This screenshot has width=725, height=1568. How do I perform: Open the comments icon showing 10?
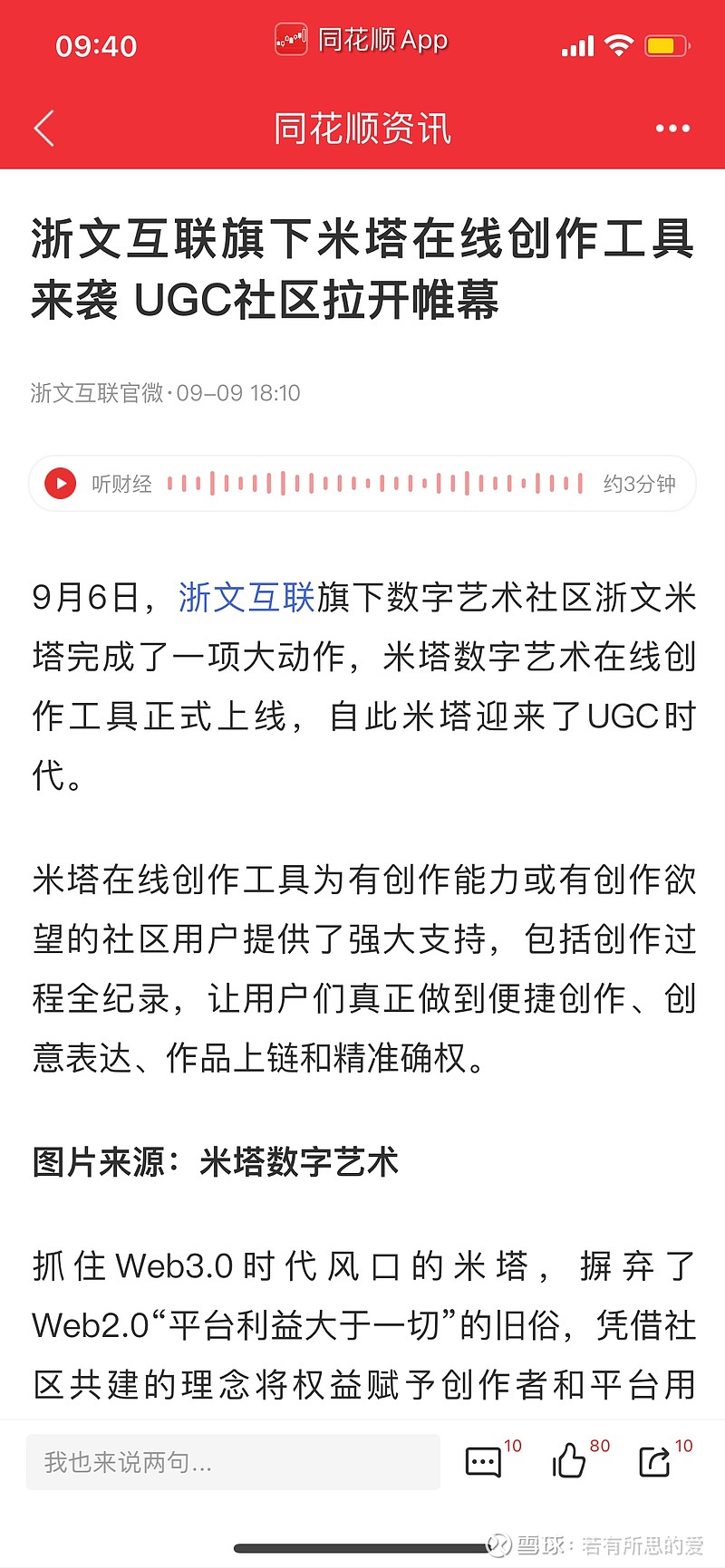tap(483, 1461)
